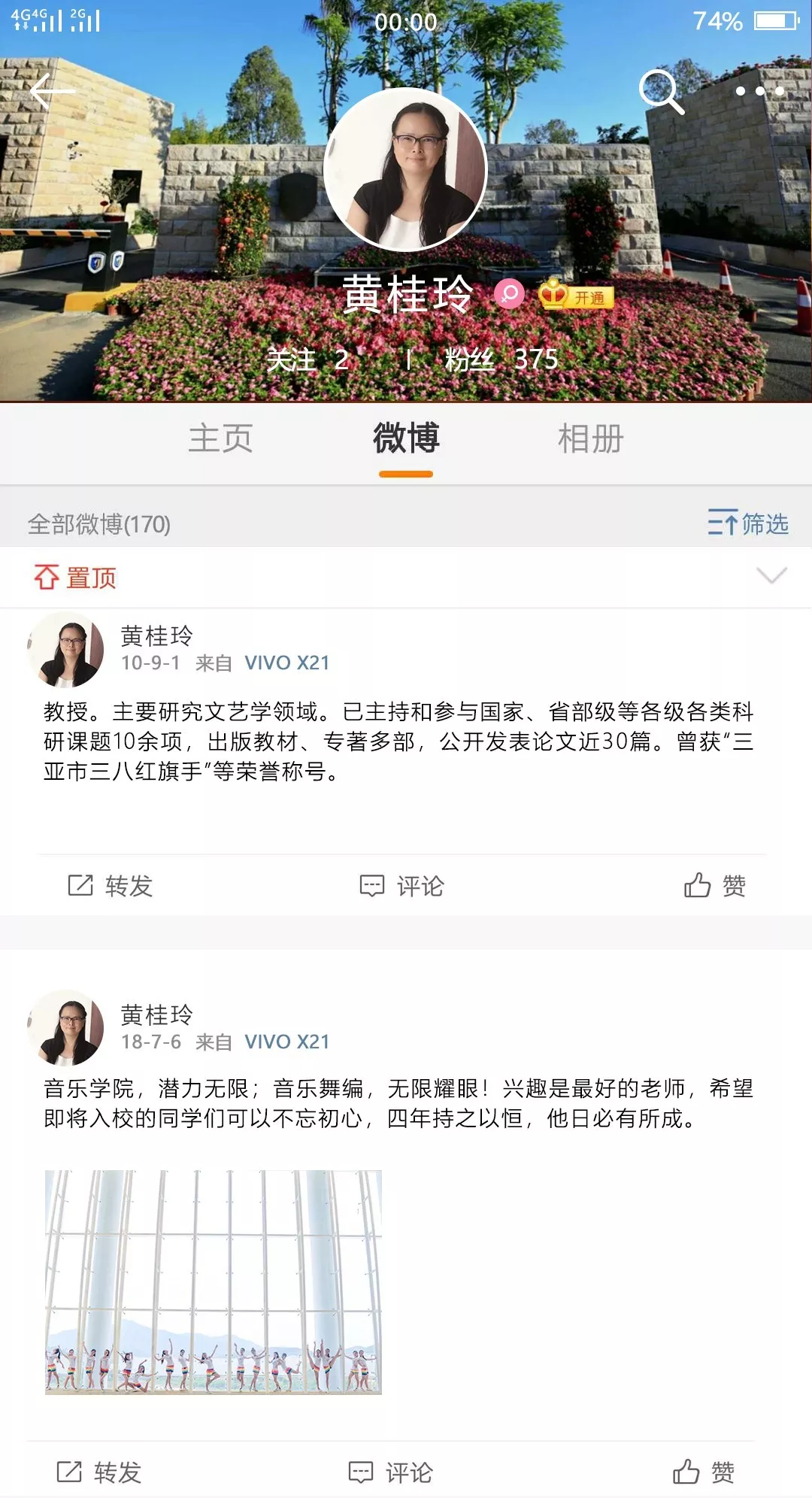The height and width of the screenshot is (1498, 812).
Task: Expand the chevron on the 置顶 row
Action: pos(771,576)
